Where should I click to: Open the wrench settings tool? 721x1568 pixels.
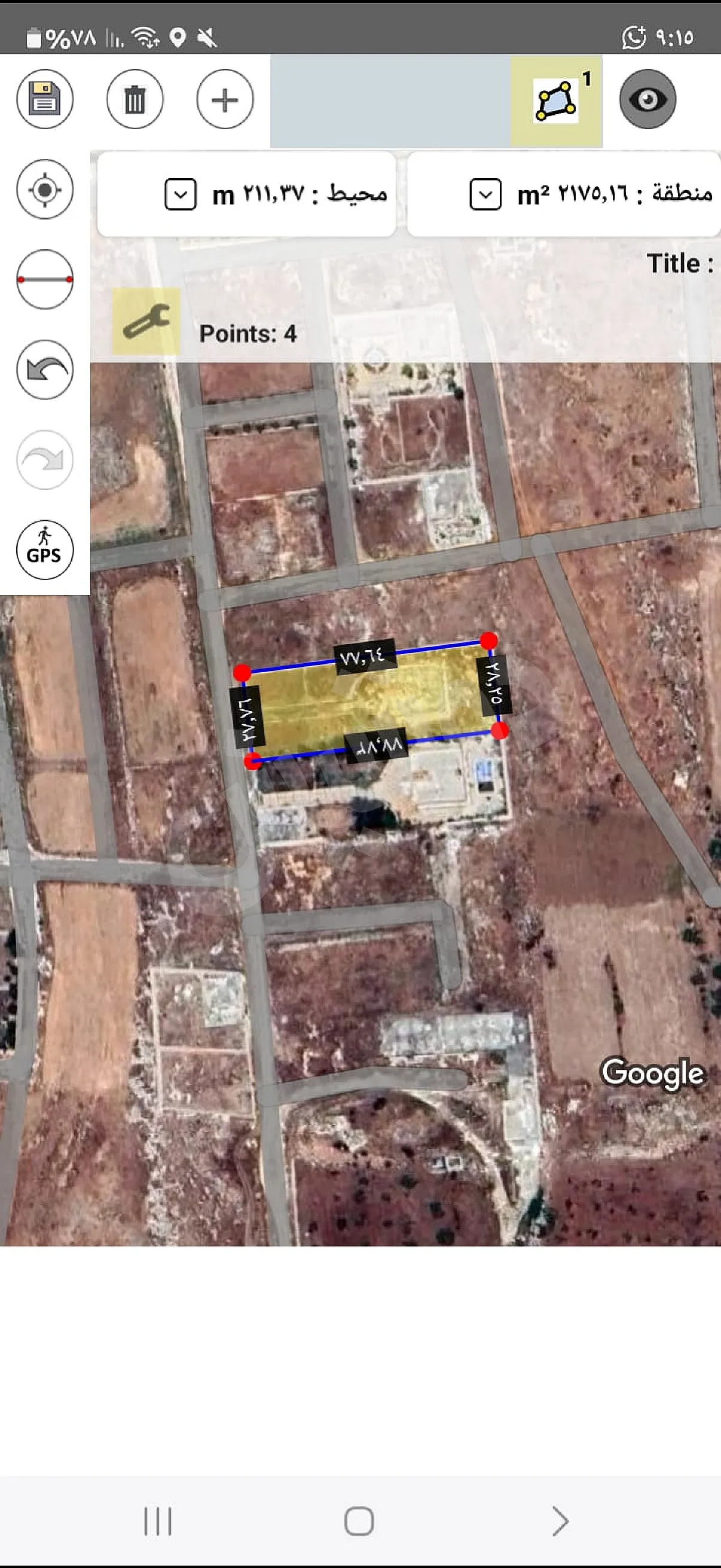pos(146,321)
